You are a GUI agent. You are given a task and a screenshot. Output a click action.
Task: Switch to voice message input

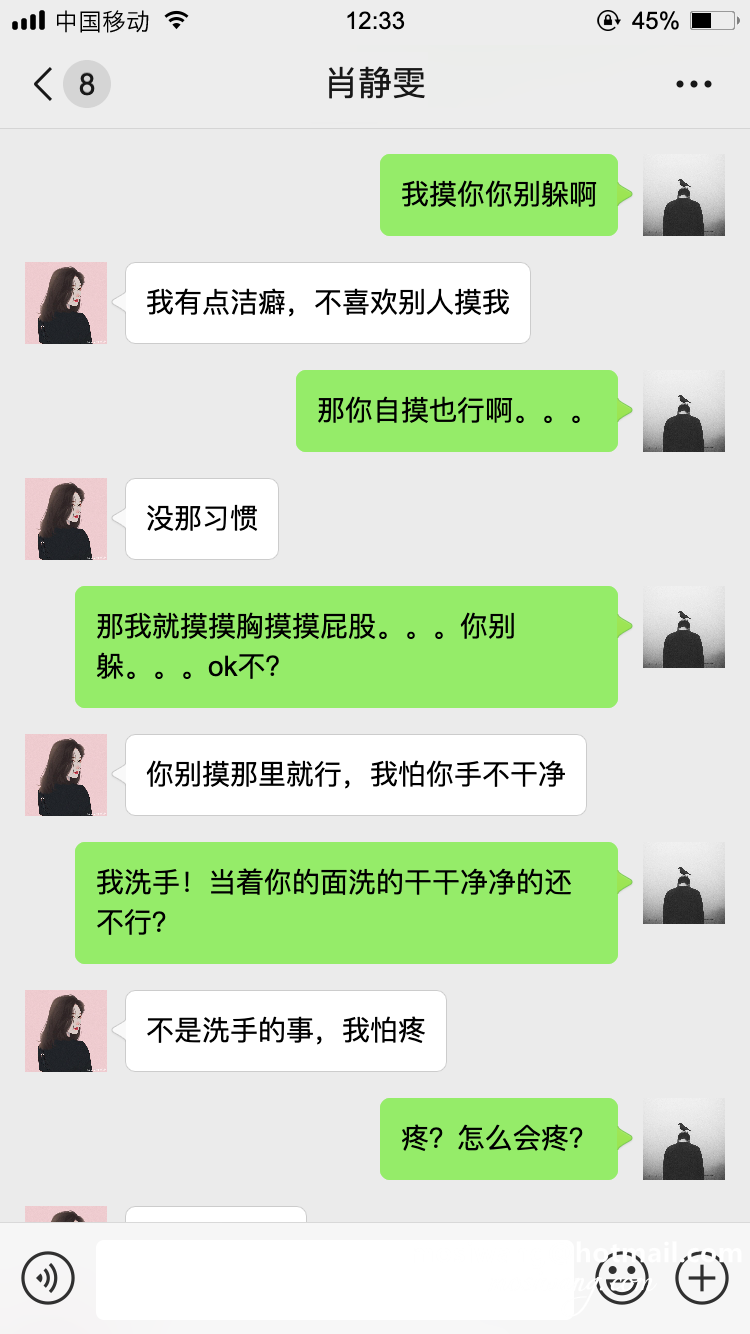(x=48, y=1278)
